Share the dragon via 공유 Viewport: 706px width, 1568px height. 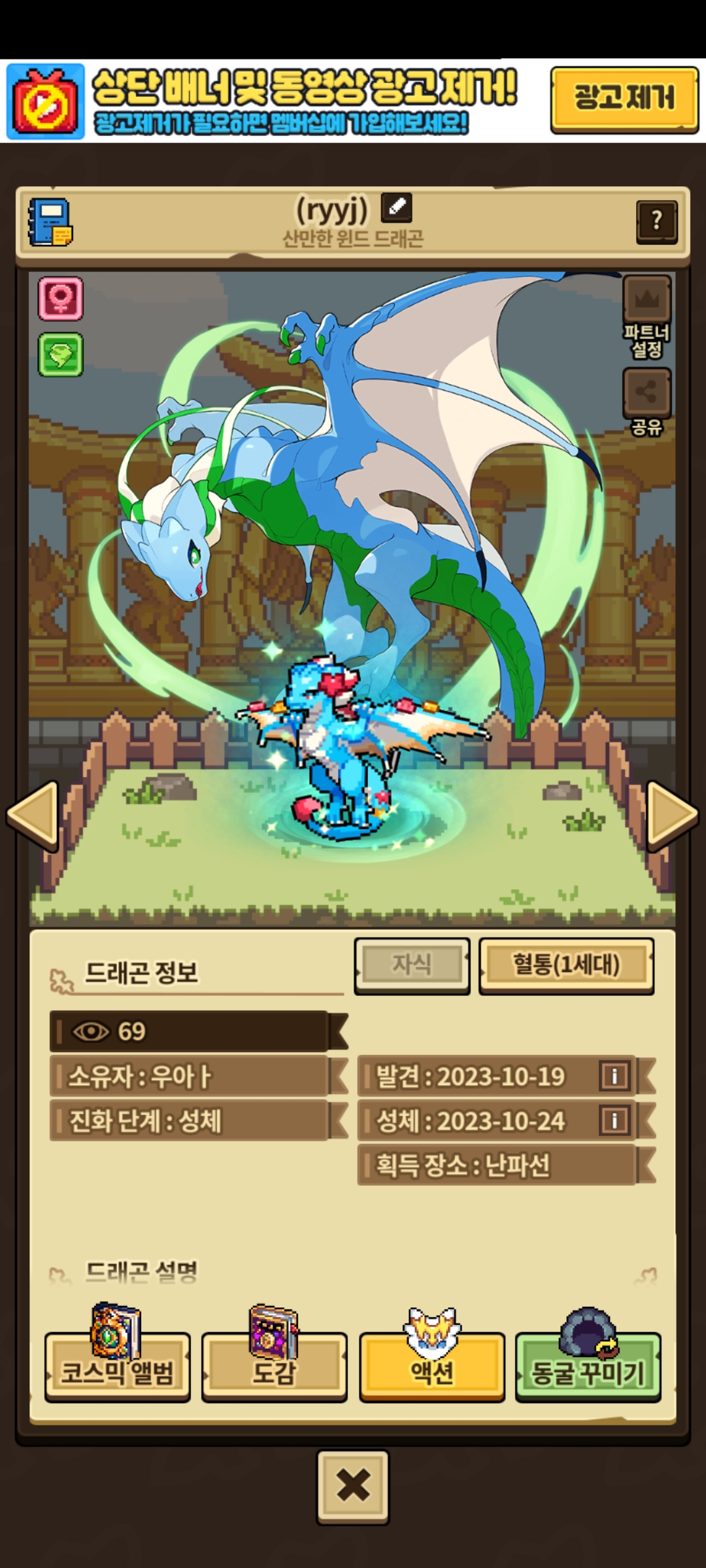[x=647, y=400]
